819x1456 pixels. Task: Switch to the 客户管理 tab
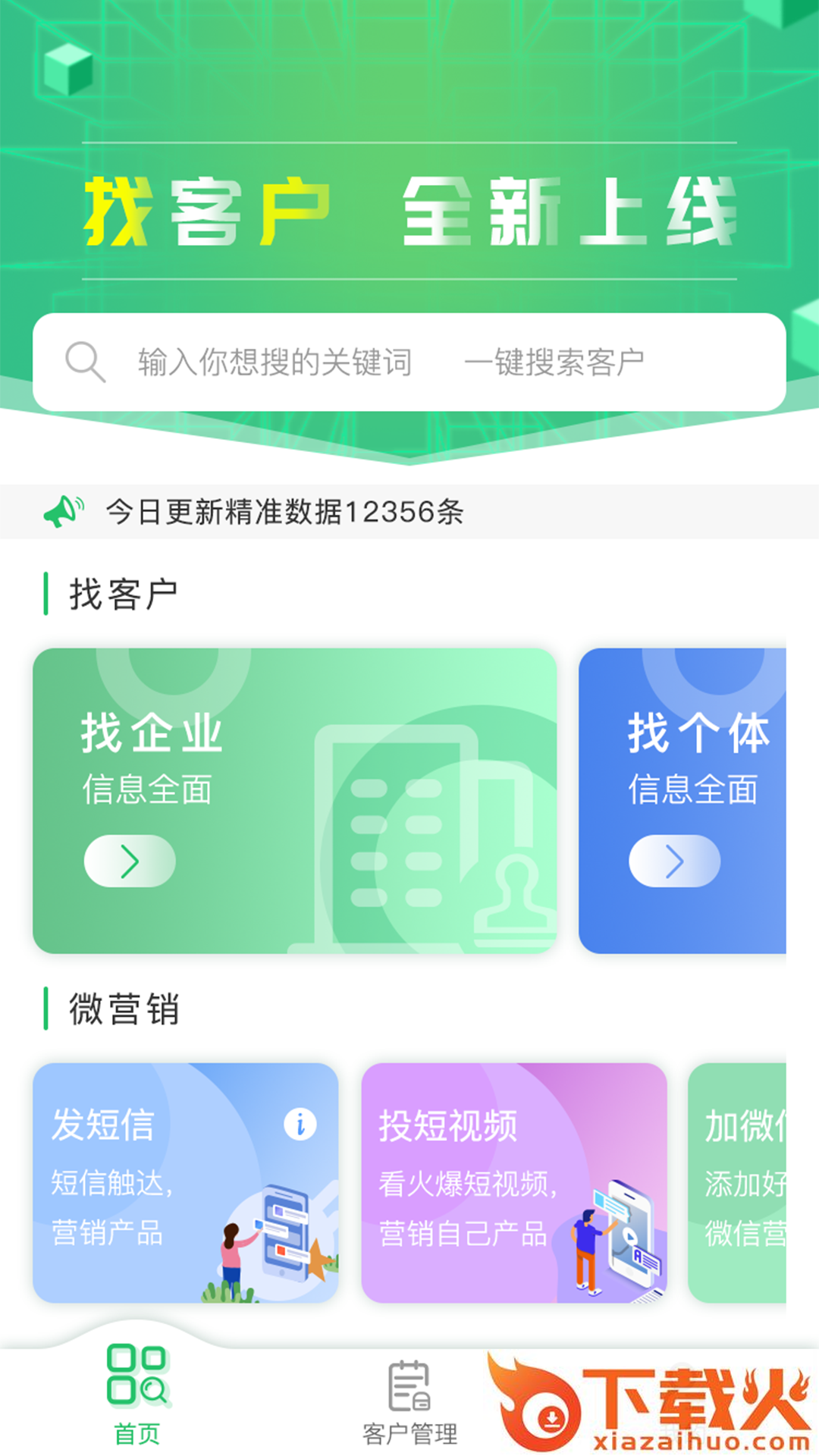tap(409, 1403)
